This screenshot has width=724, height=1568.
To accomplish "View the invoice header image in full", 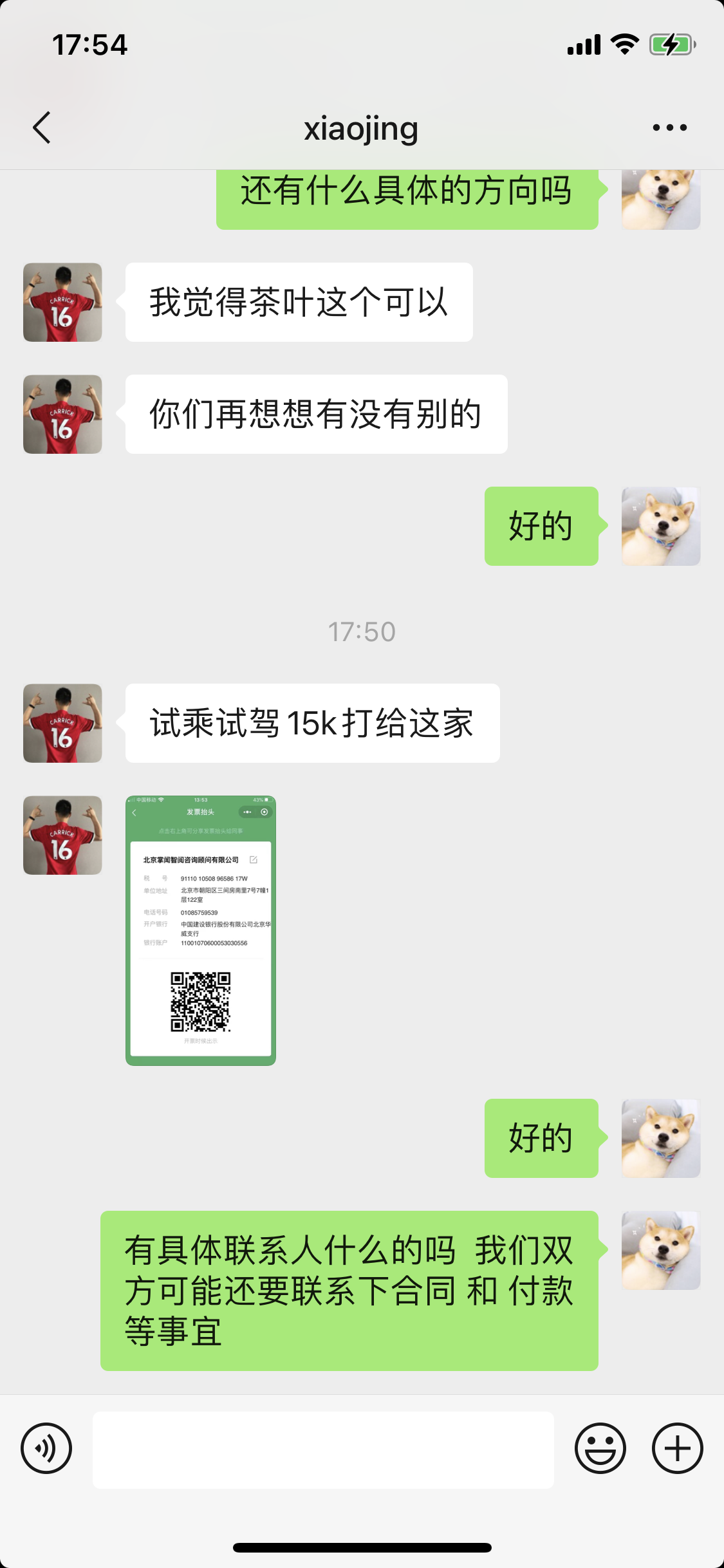I will pyautogui.click(x=201, y=931).
